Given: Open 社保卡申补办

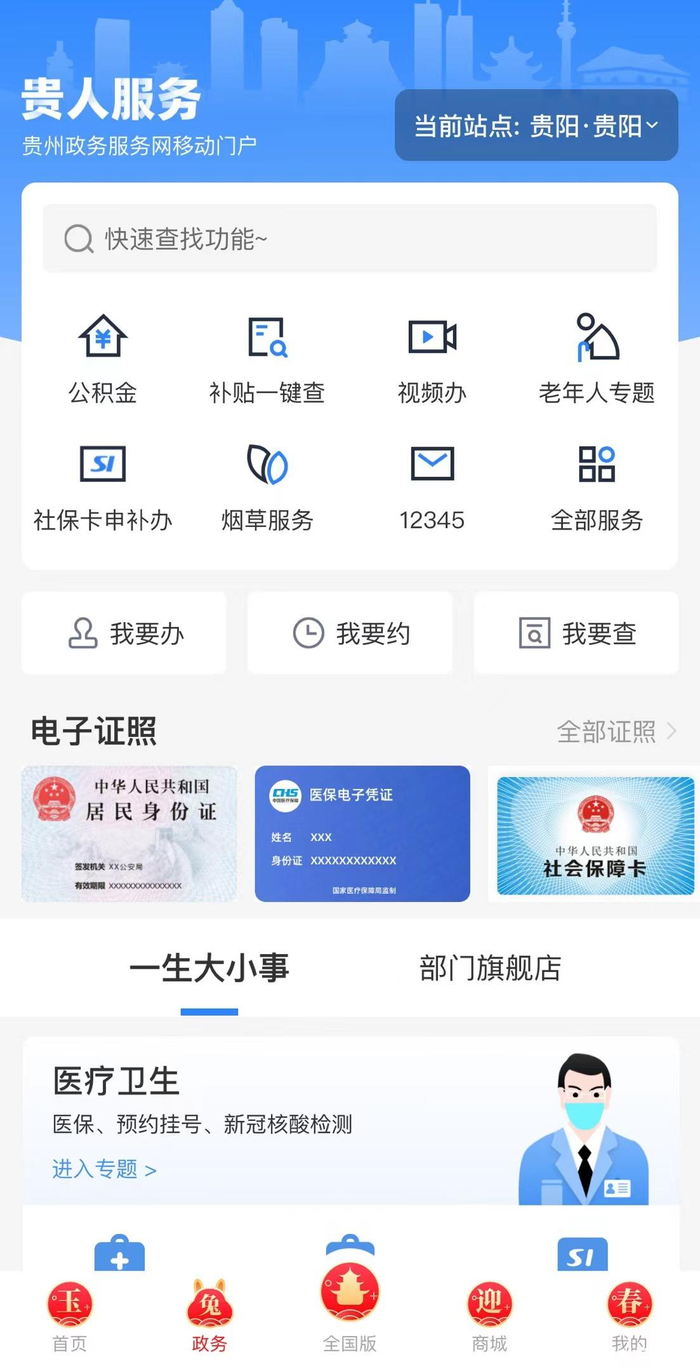Looking at the screenshot, I should pos(102,487).
